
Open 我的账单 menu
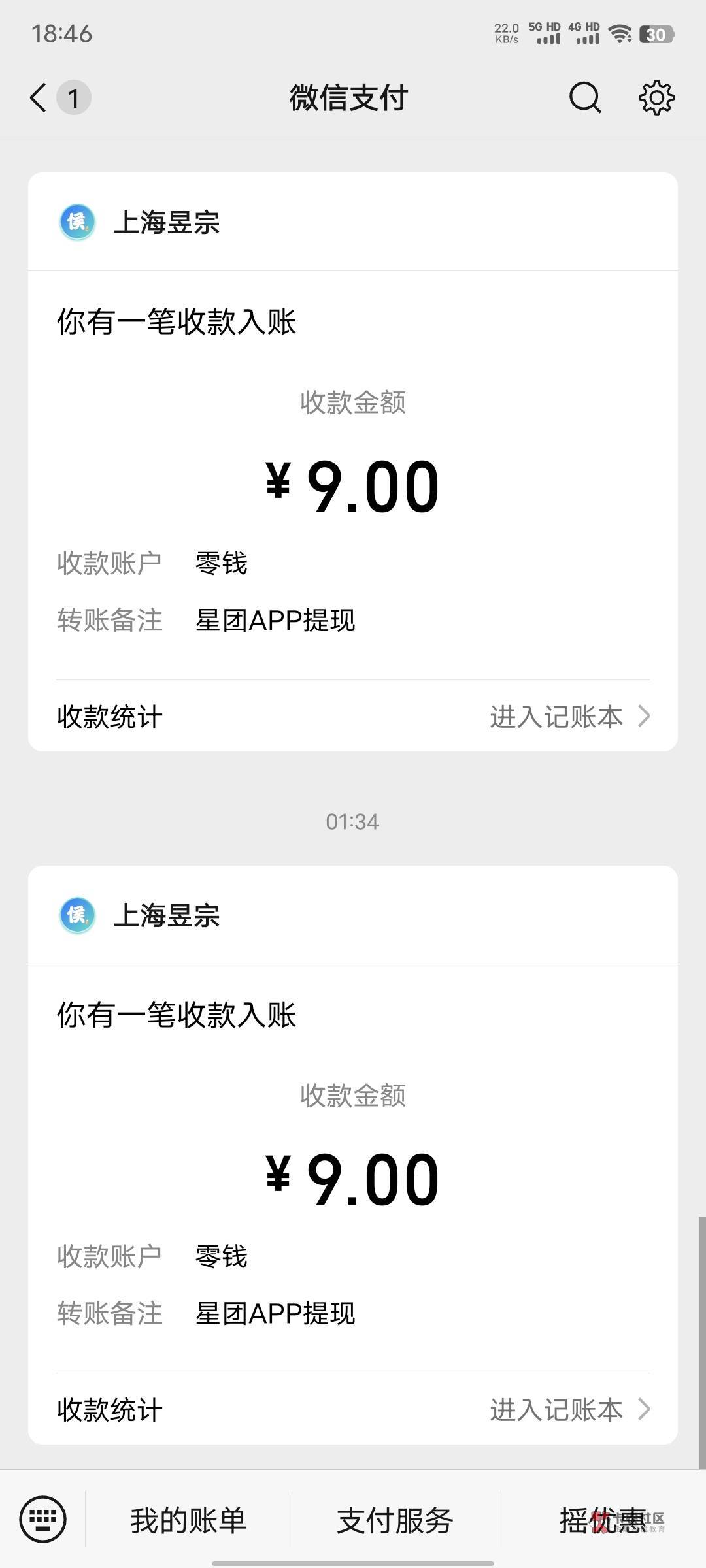(188, 1520)
